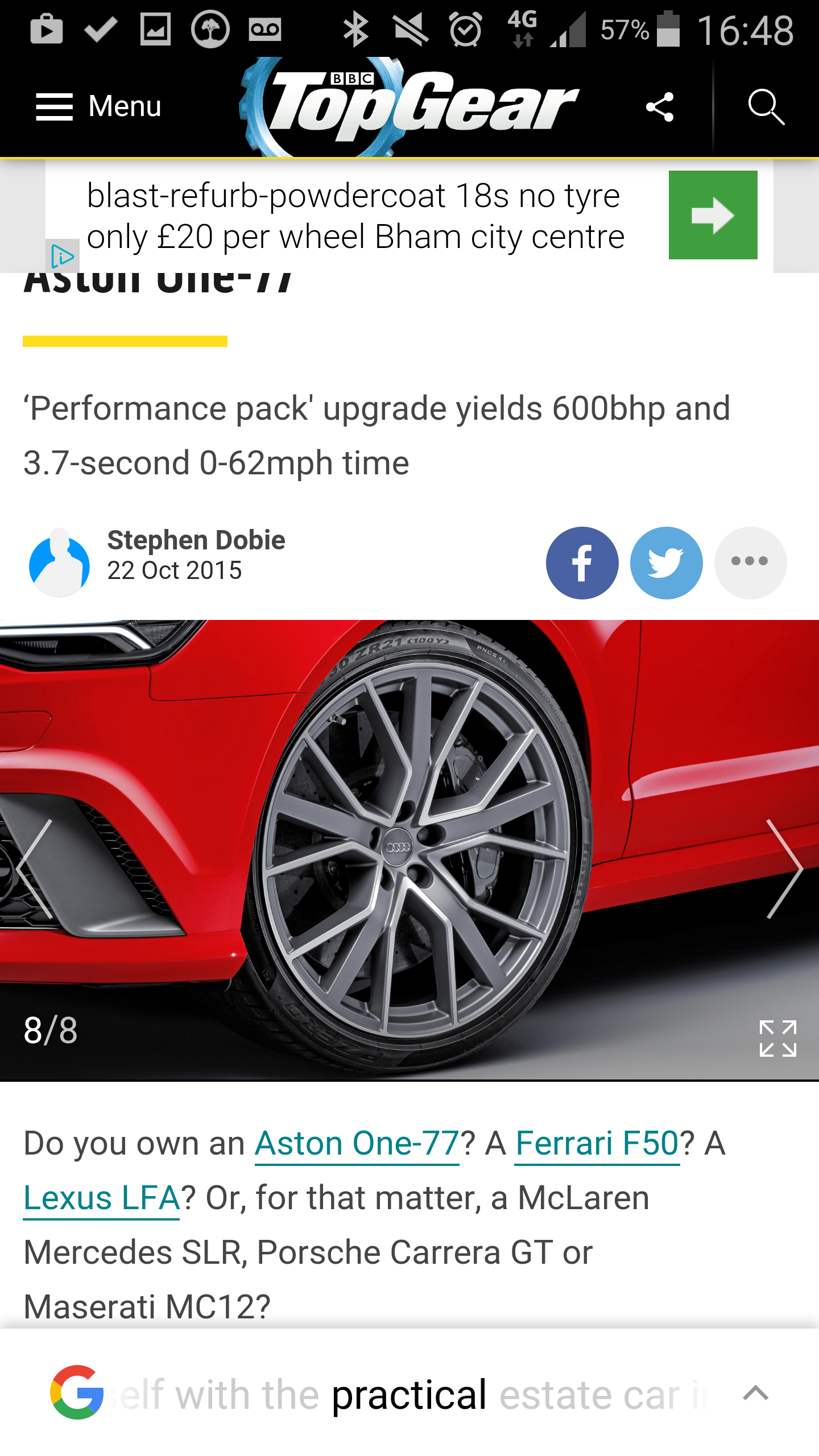
Task: Share the article on Facebook
Action: [x=582, y=562]
